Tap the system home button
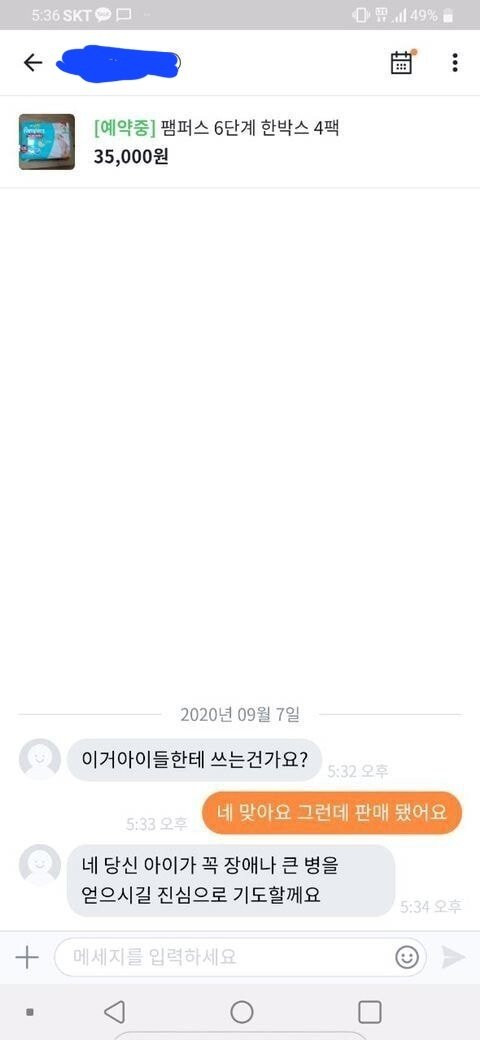Viewport: 480px width, 1040px height. click(241, 1012)
